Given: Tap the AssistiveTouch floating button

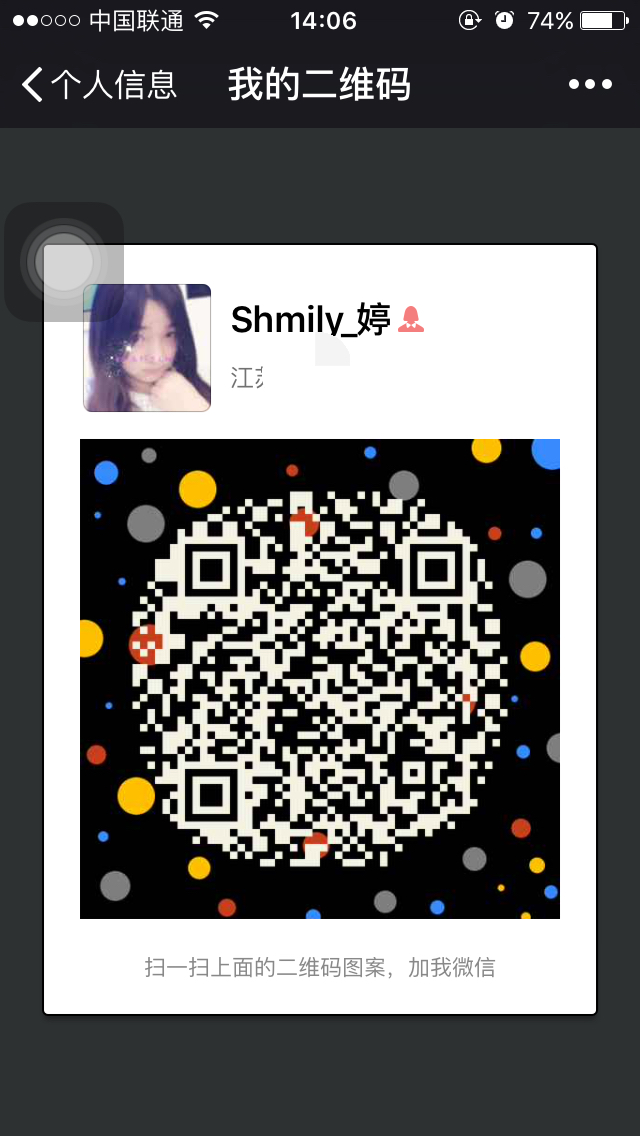Looking at the screenshot, I should (64, 262).
